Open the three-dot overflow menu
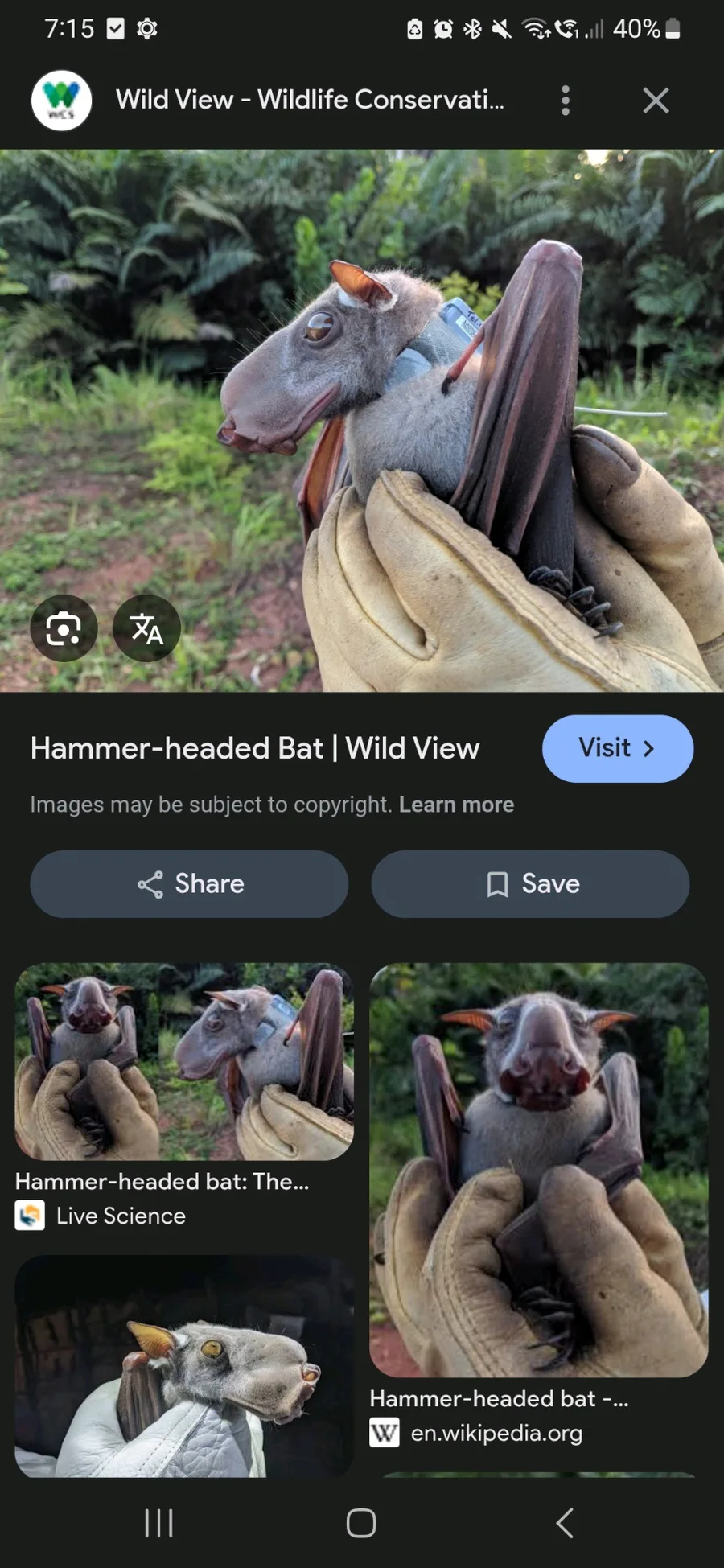 pyautogui.click(x=566, y=101)
